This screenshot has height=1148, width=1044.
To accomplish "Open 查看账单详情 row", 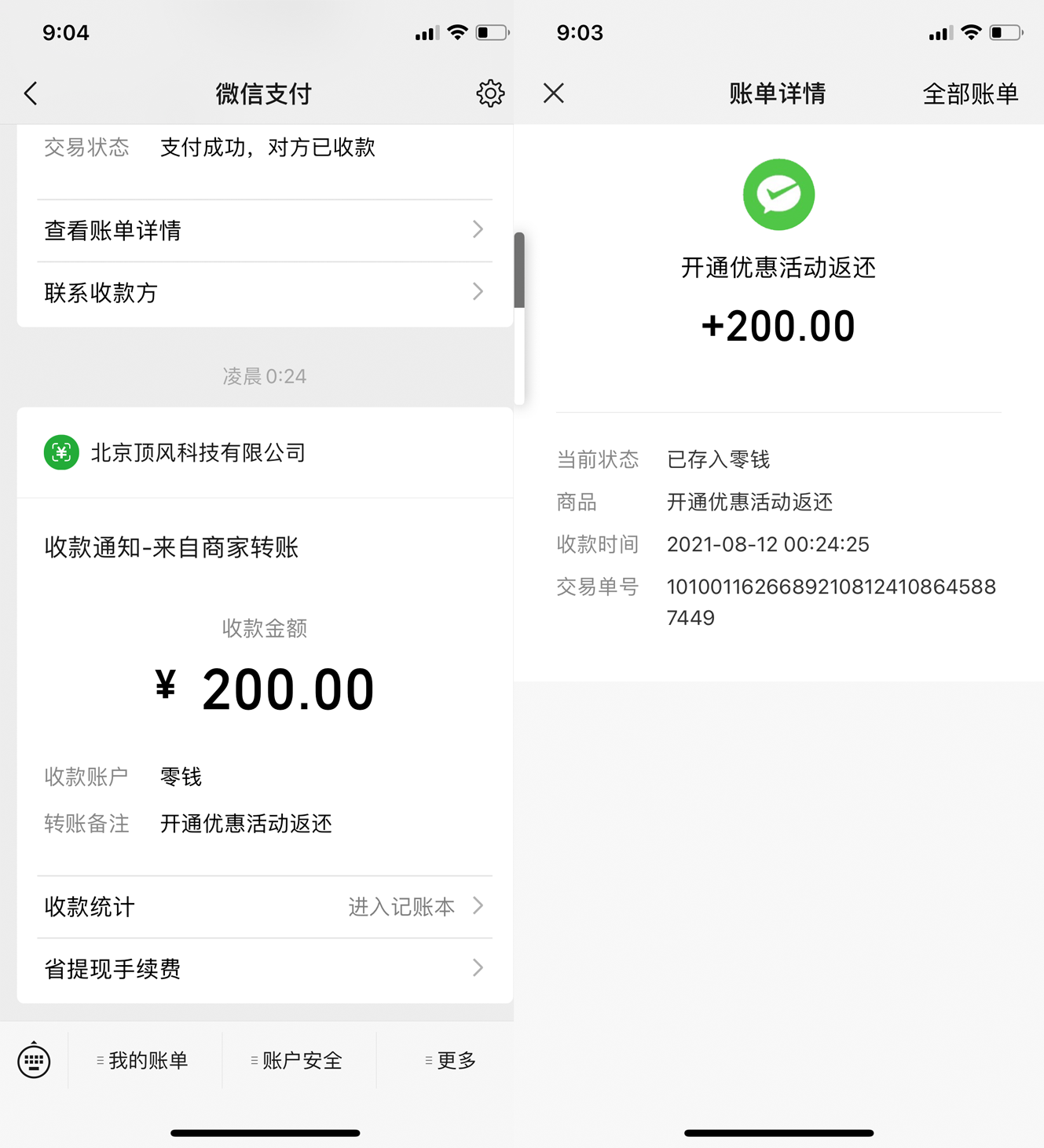I will pyautogui.click(x=264, y=230).
